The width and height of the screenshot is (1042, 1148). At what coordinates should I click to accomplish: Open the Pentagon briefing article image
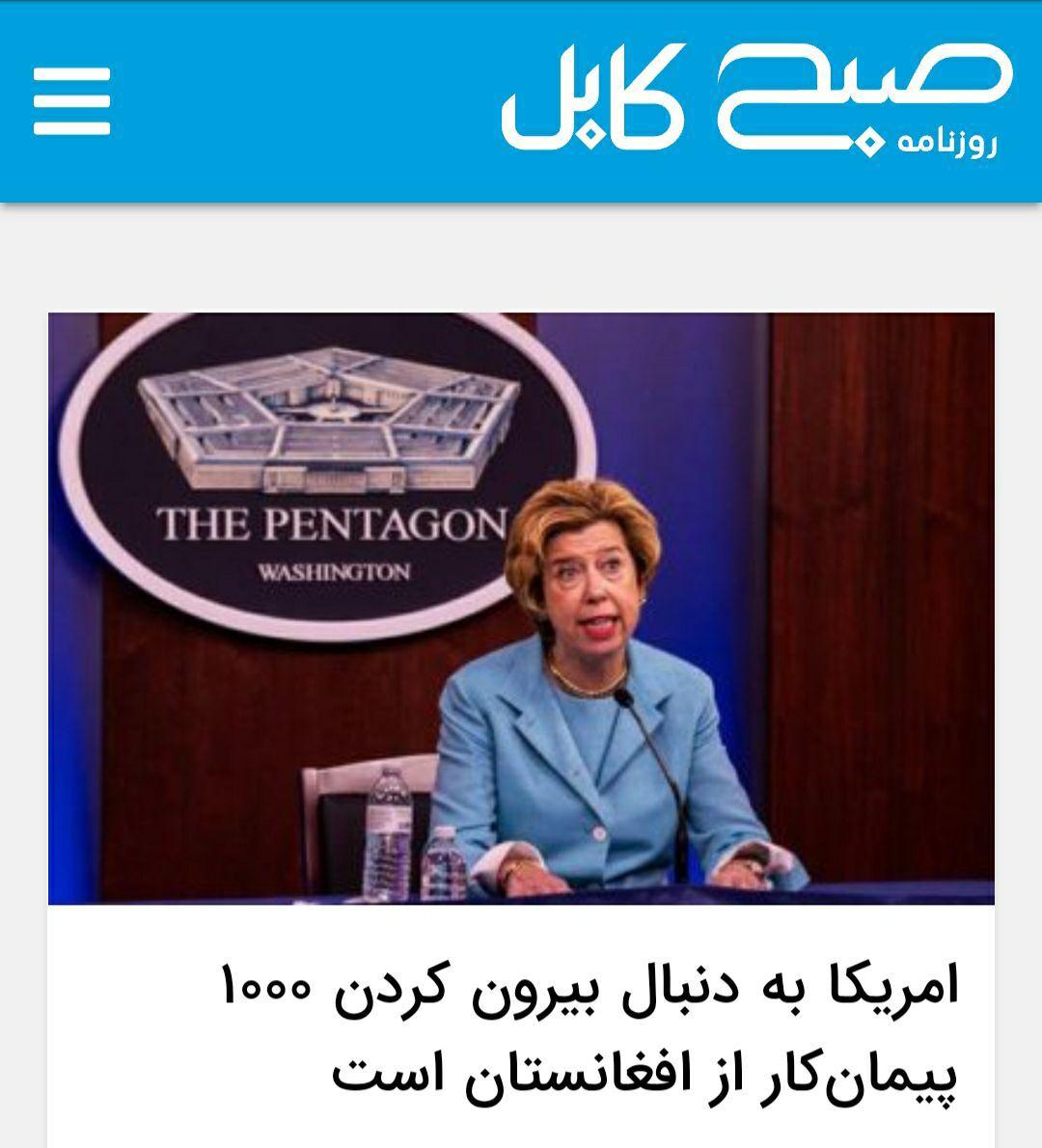point(521,608)
